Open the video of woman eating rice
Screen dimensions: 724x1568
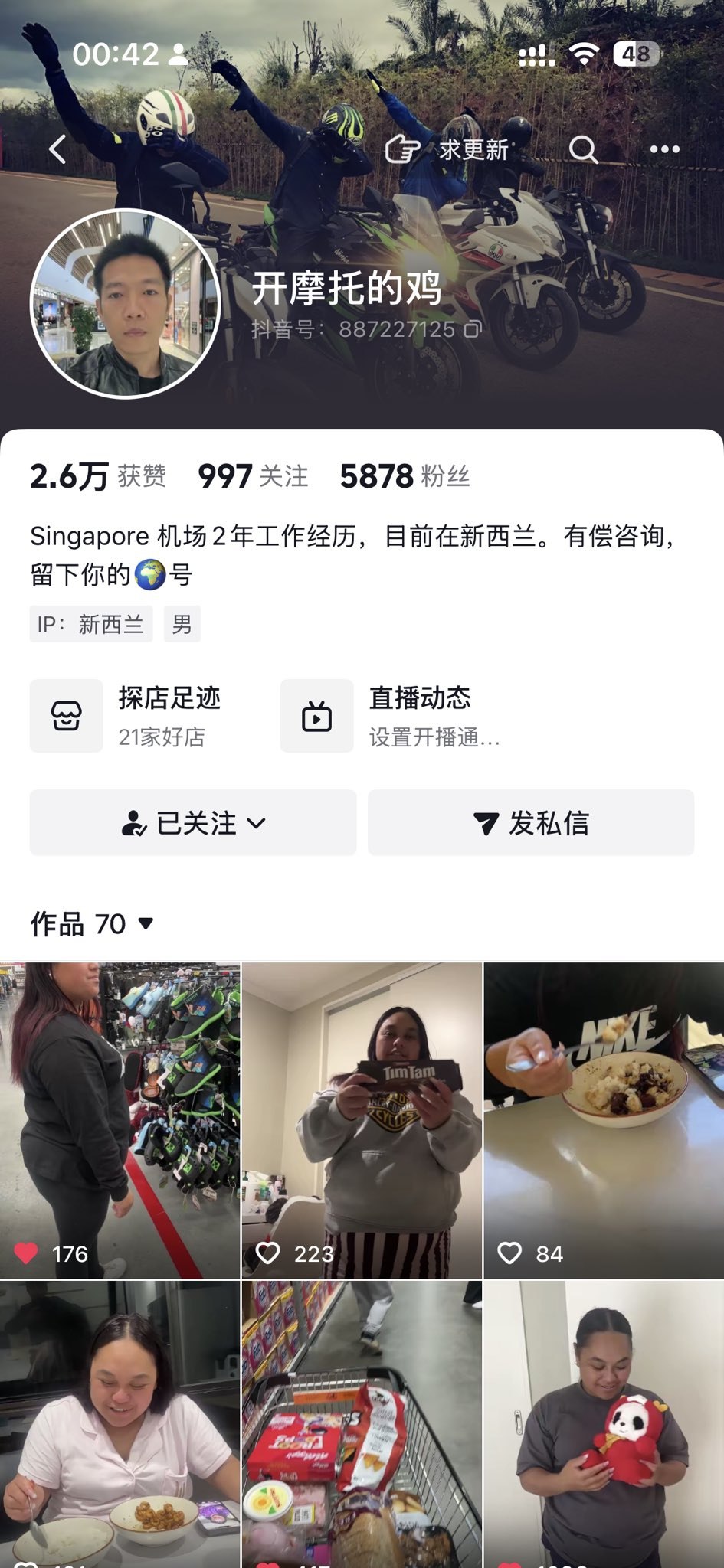tap(120, 1424)
